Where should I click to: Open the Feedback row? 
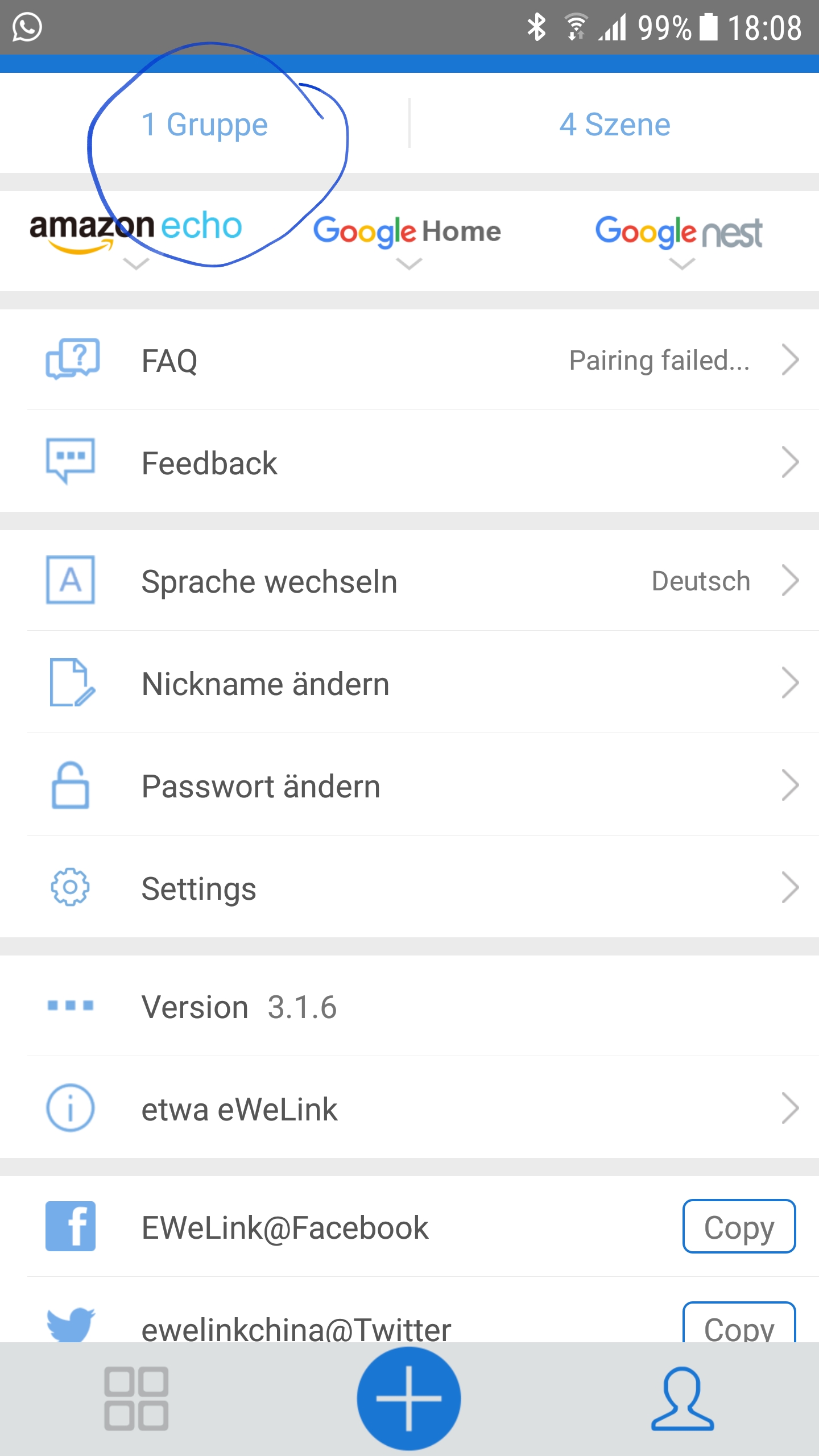coord(409,462)
